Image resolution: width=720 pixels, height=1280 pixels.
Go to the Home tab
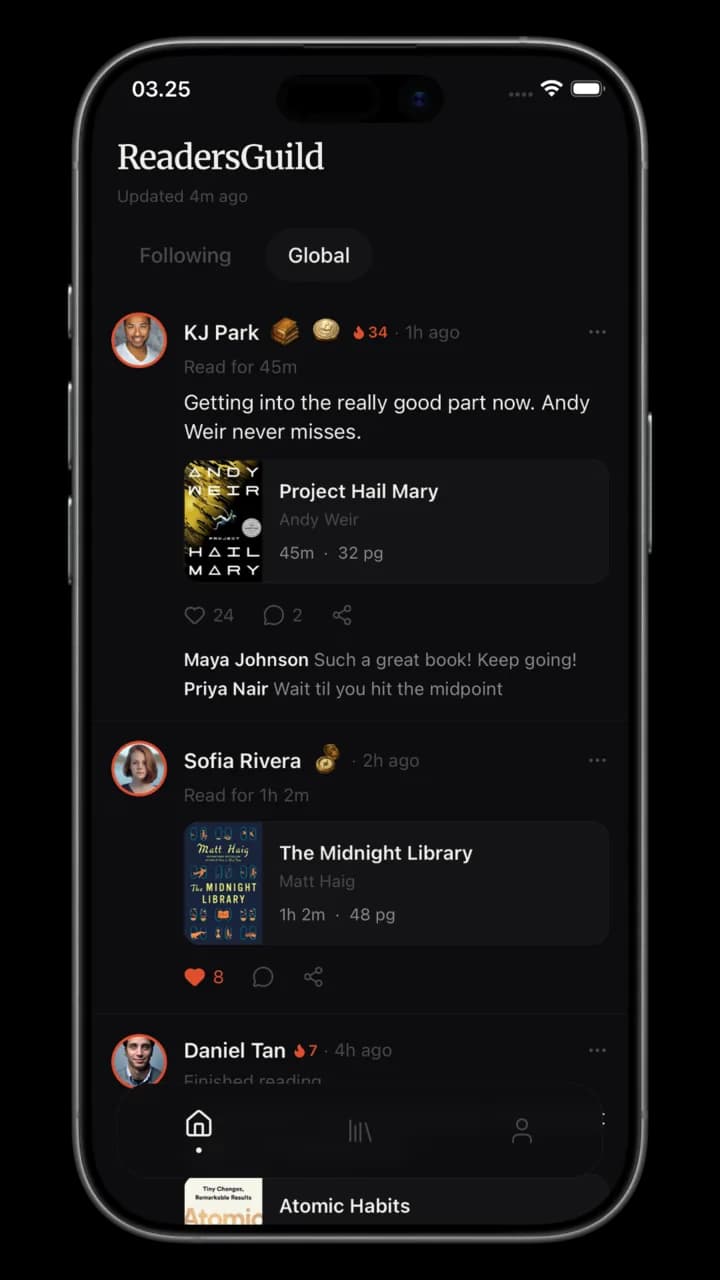click(x=199, y=1125)
